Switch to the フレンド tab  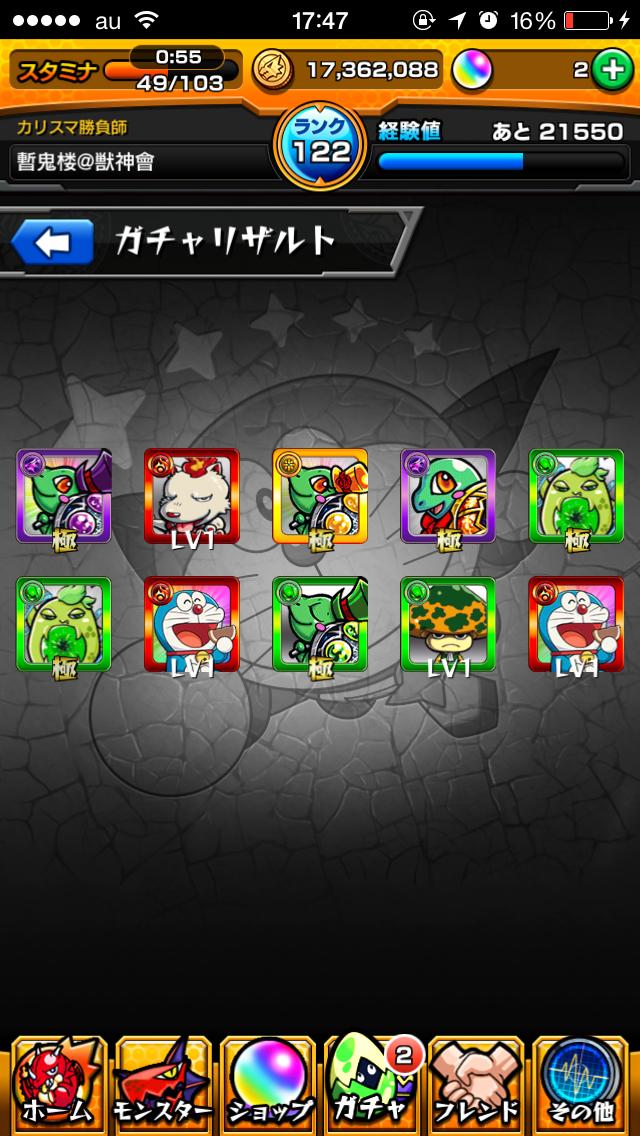(479, 1084)
